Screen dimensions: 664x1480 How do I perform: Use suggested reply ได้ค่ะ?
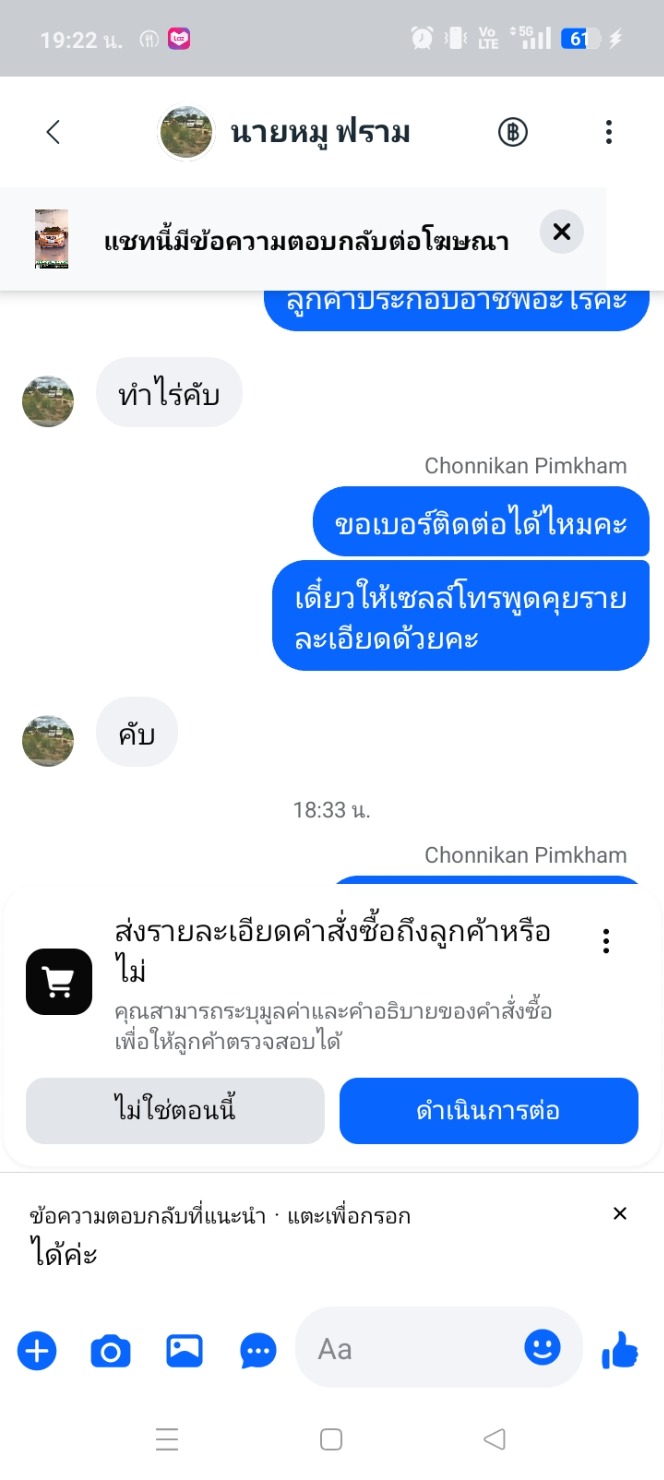click(x=63, y=1253)
